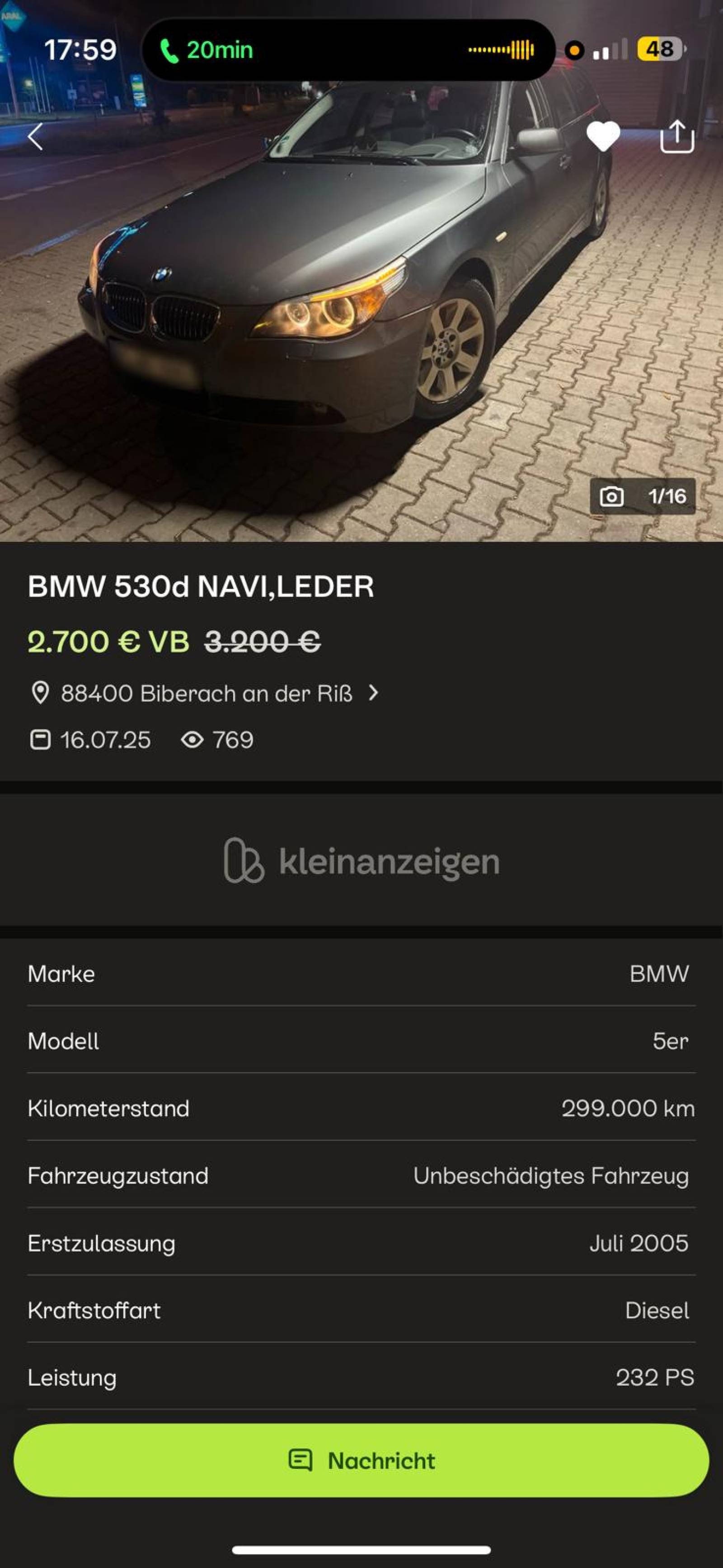Image resolution: width=723 pixels, height=1568 pixels.
Task: Share this BMW 530d listing
Action: [x=677, y=137]
